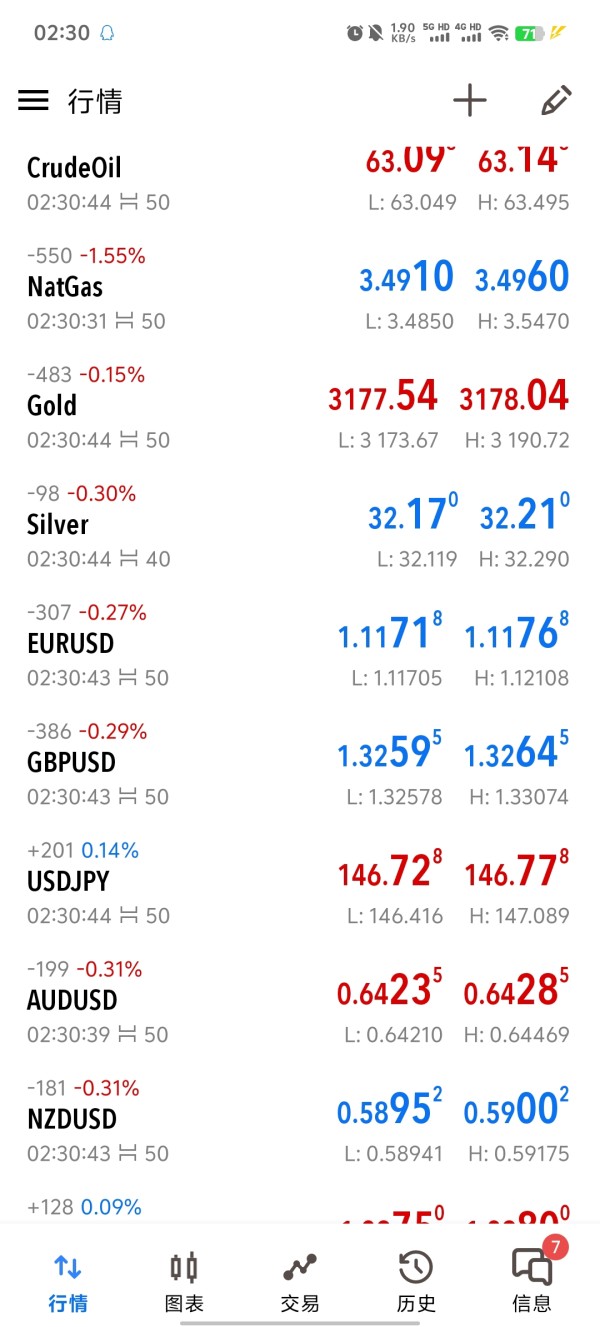Open the Gold quote row

click(x=300, y=407)
